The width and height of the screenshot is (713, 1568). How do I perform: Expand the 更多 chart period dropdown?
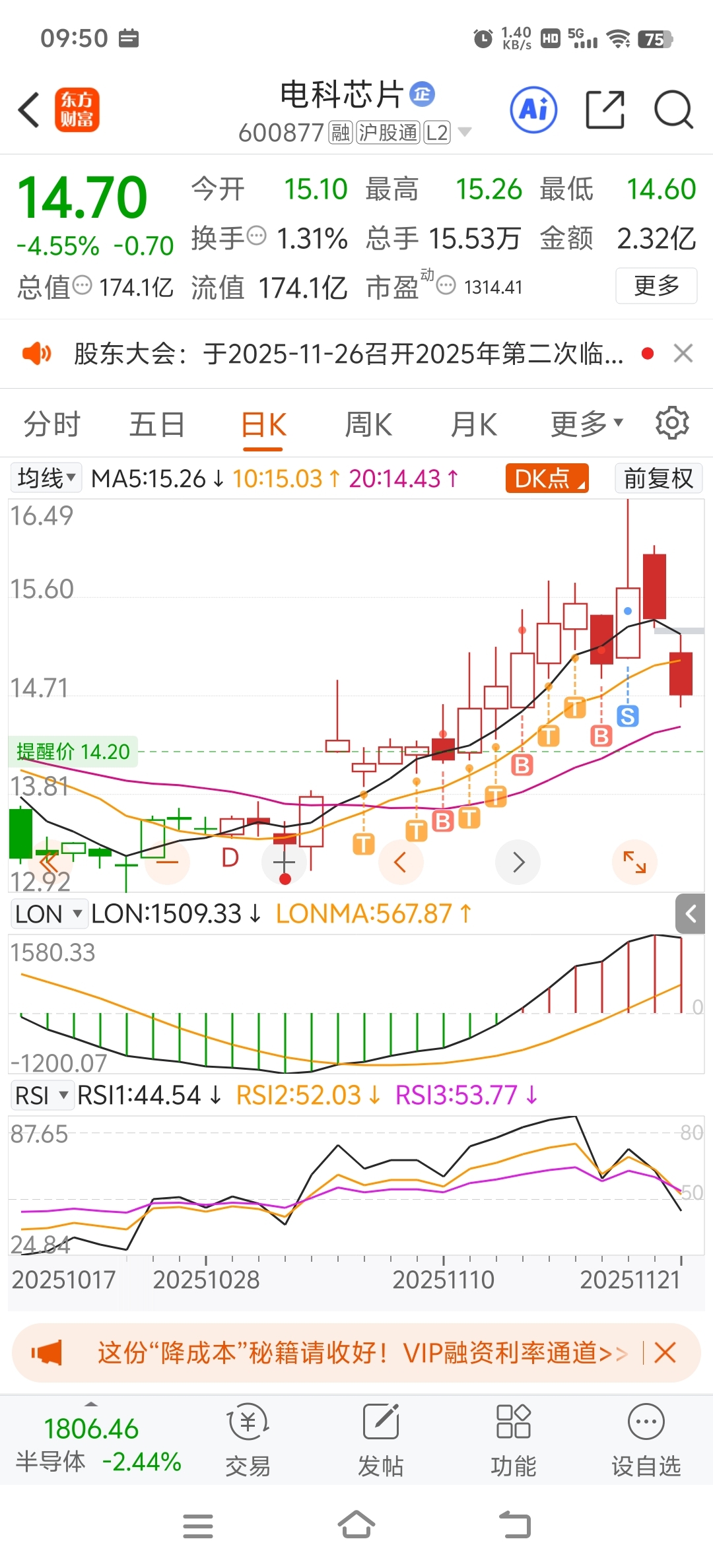[586, 424]
